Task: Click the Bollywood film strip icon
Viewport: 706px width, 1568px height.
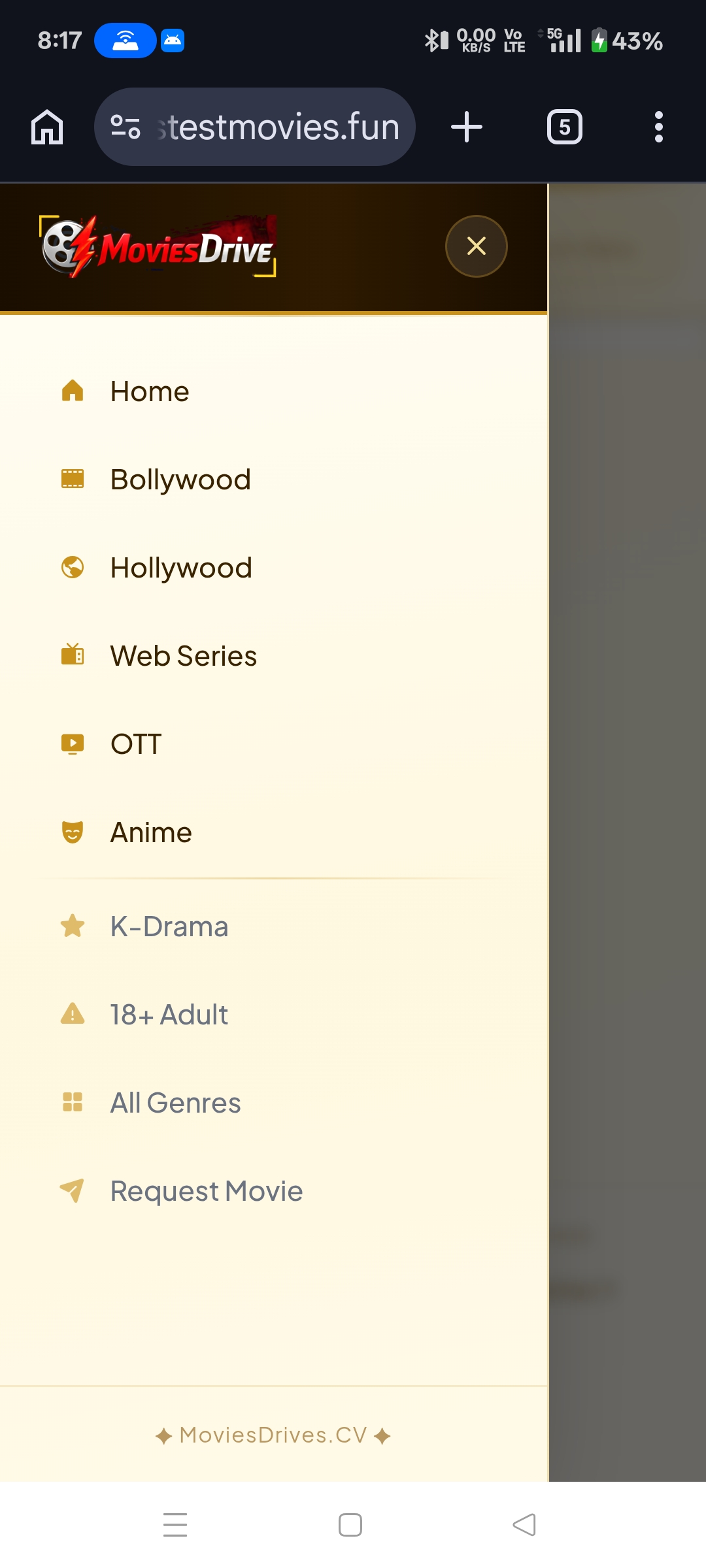Action: [x=72, y=479]
